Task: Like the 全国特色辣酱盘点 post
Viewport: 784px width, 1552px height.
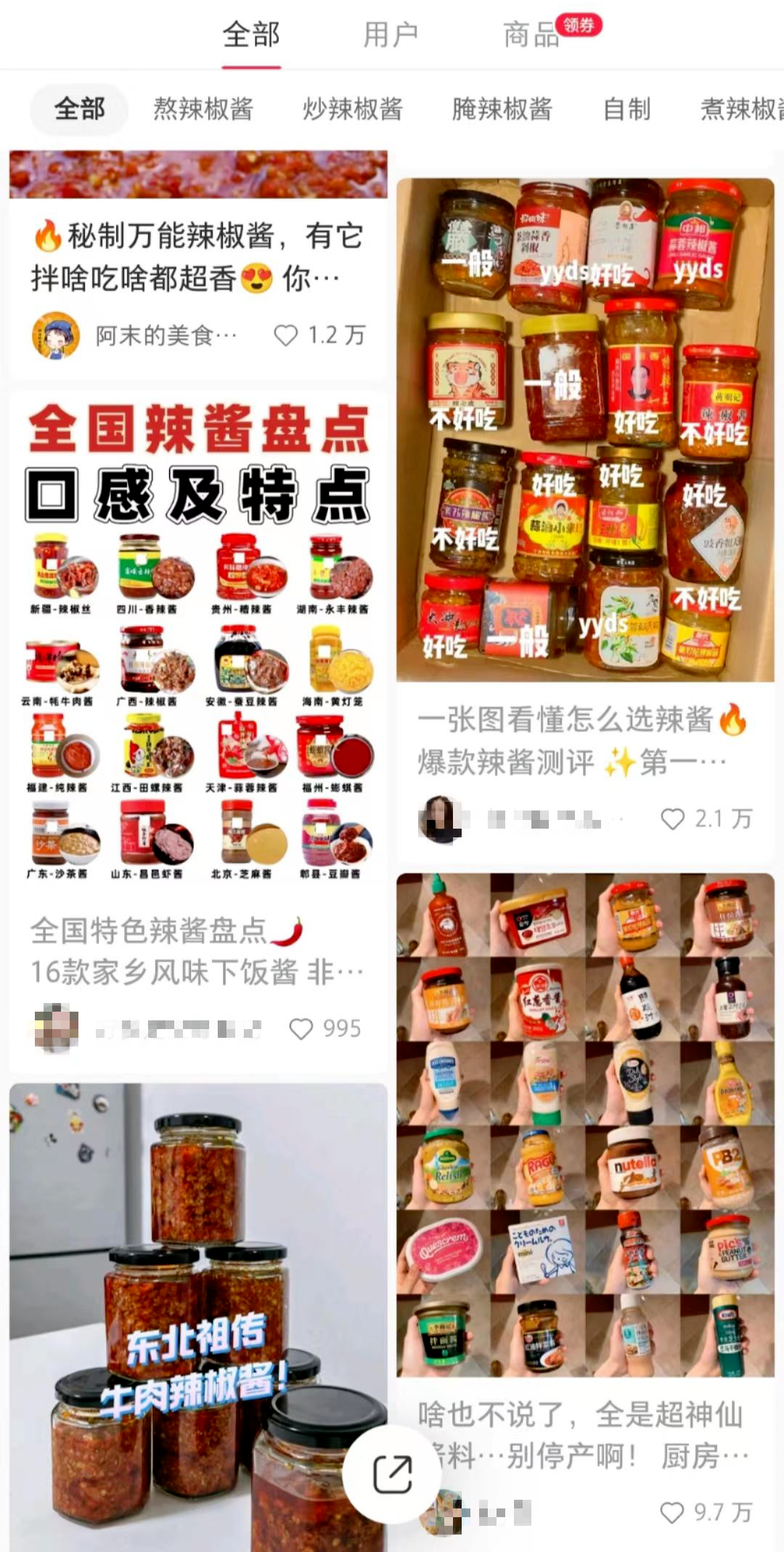Action: [x=301, y=1029]
